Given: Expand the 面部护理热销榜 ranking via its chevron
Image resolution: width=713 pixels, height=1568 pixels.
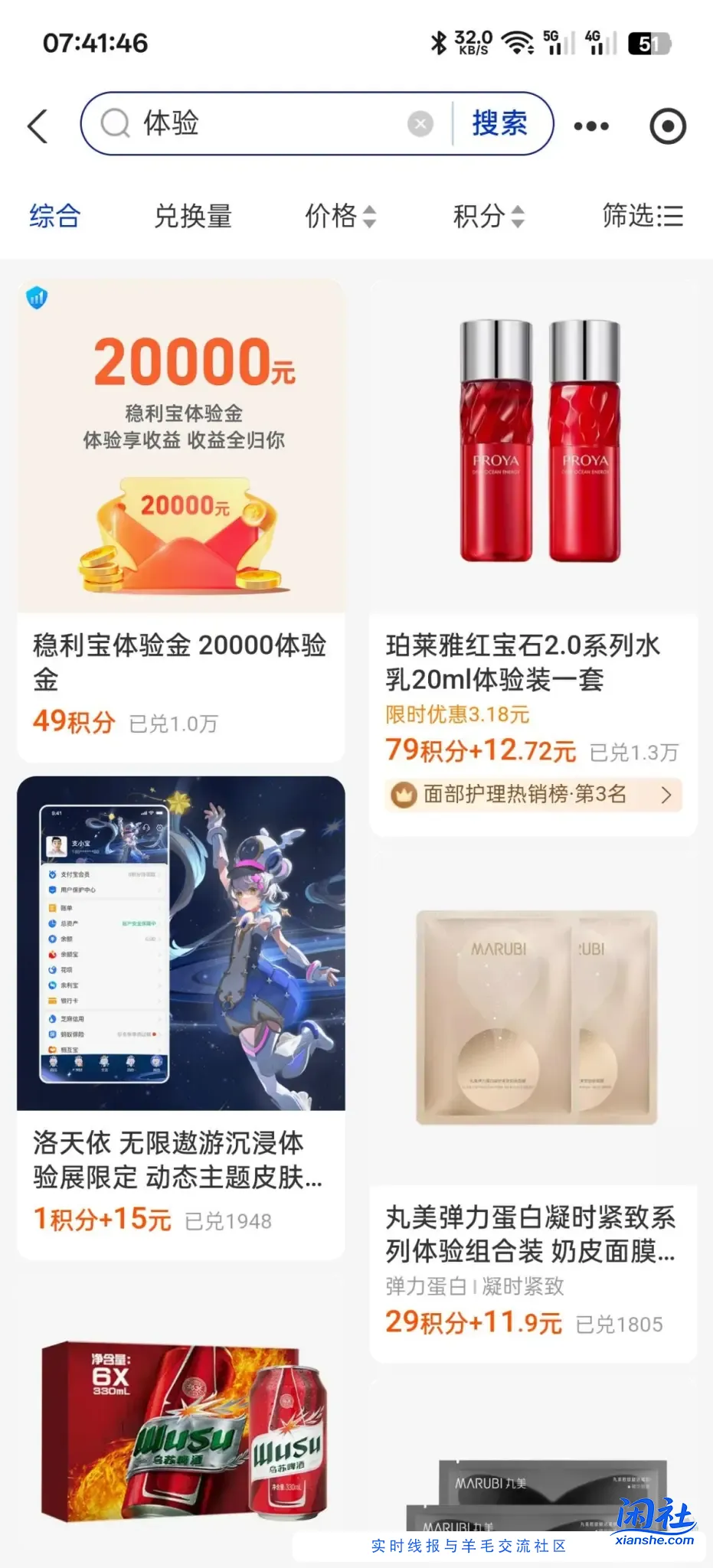Looking at the screenshot, I should (x=666, y=795).
